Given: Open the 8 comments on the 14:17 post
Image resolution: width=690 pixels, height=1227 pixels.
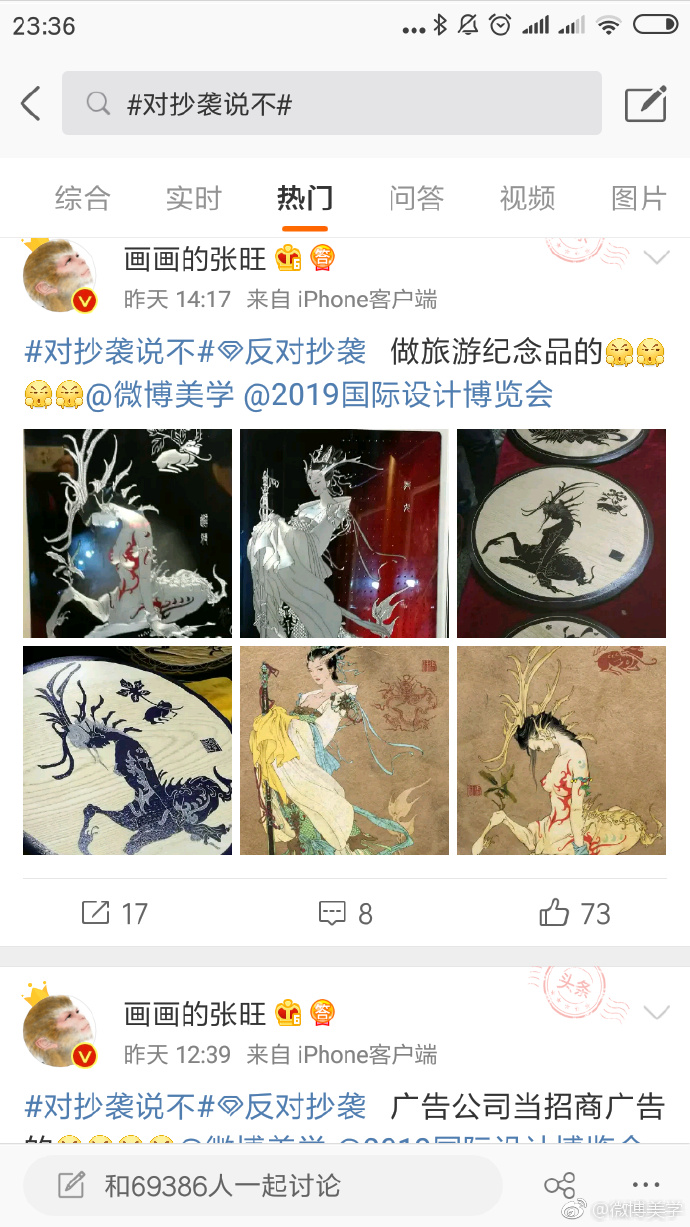Looking at the screenshot, I should [x=345, y=913].
